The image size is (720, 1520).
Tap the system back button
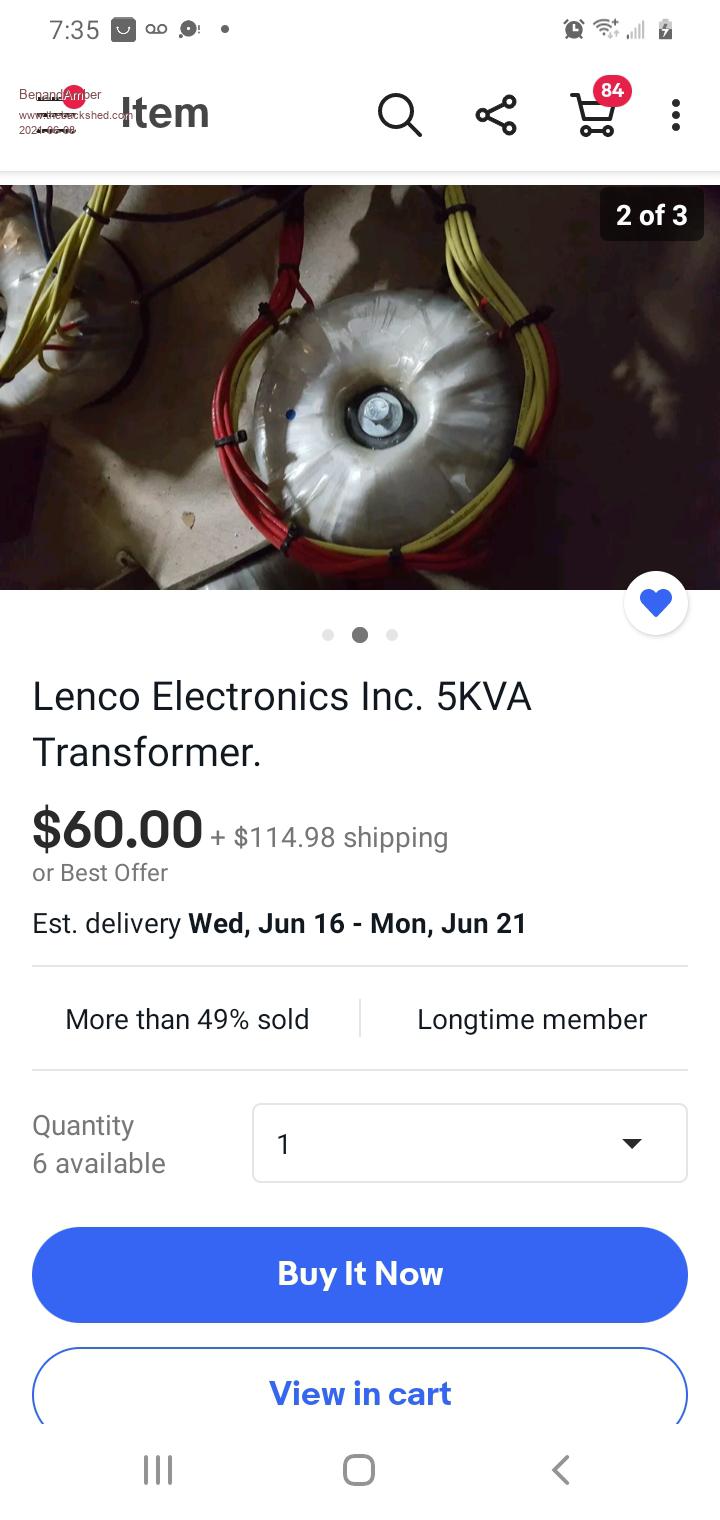coord(561,1470)
